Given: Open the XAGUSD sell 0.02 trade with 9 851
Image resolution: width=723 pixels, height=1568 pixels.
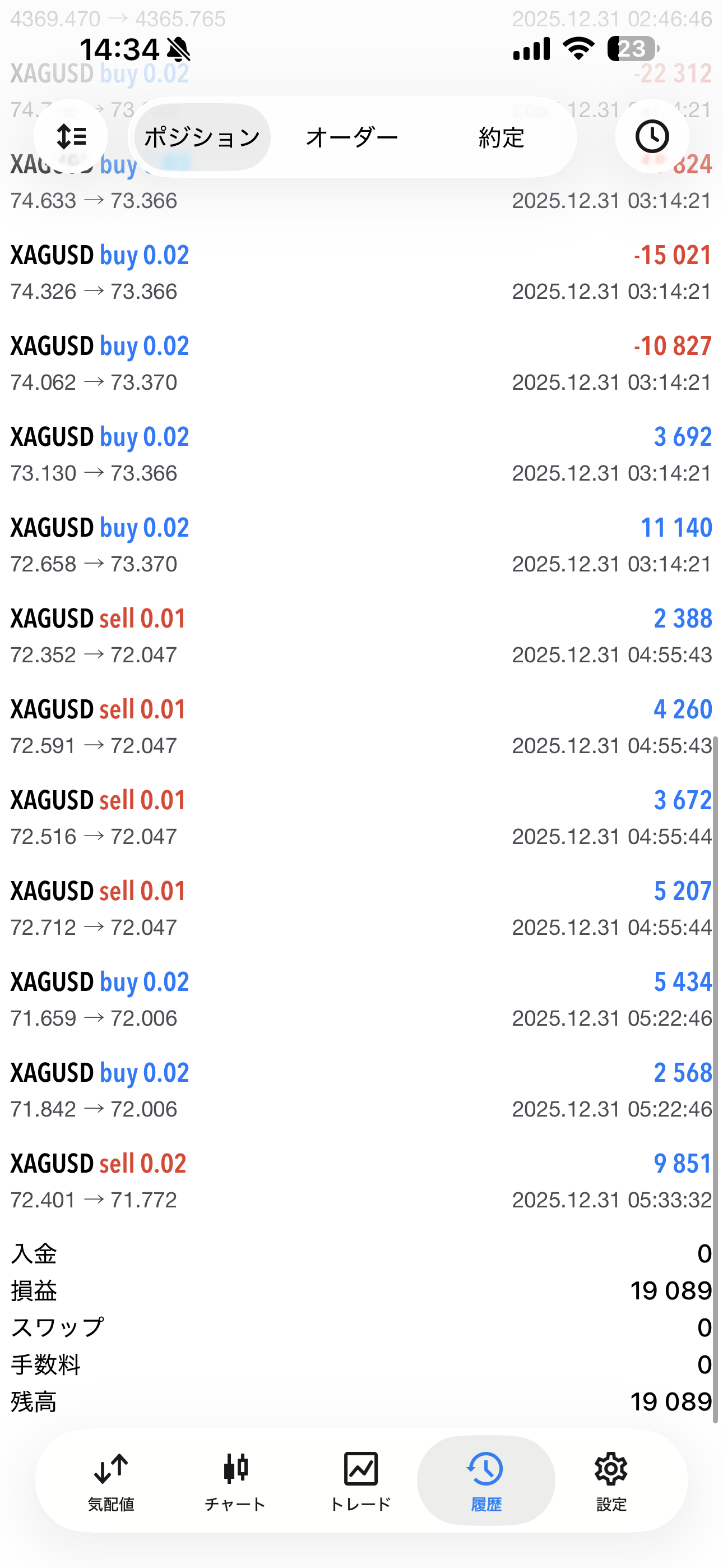Looking at the screenshot, I should (361, 1181).
